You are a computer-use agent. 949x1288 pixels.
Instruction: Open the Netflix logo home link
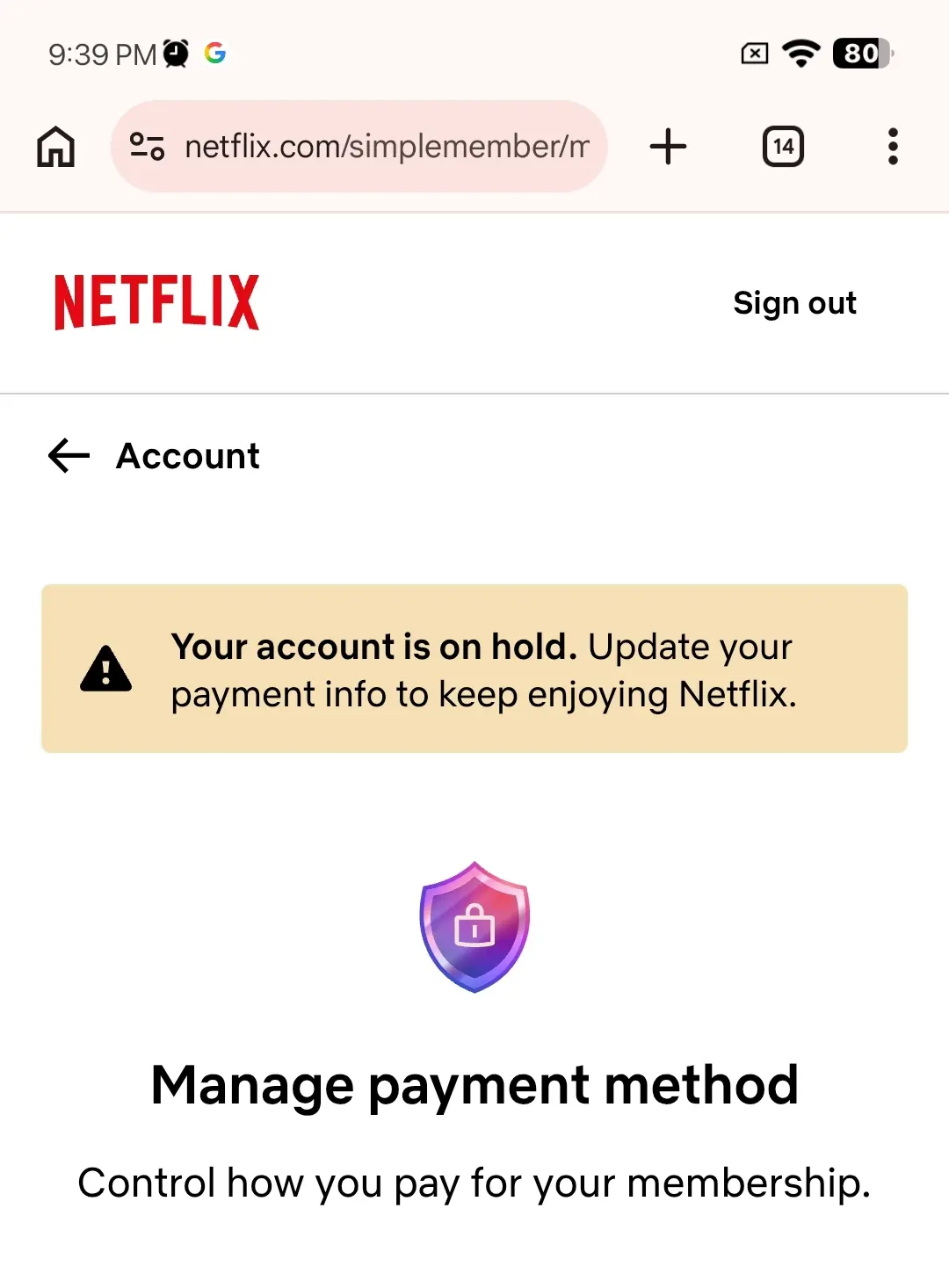click(156, 302)
